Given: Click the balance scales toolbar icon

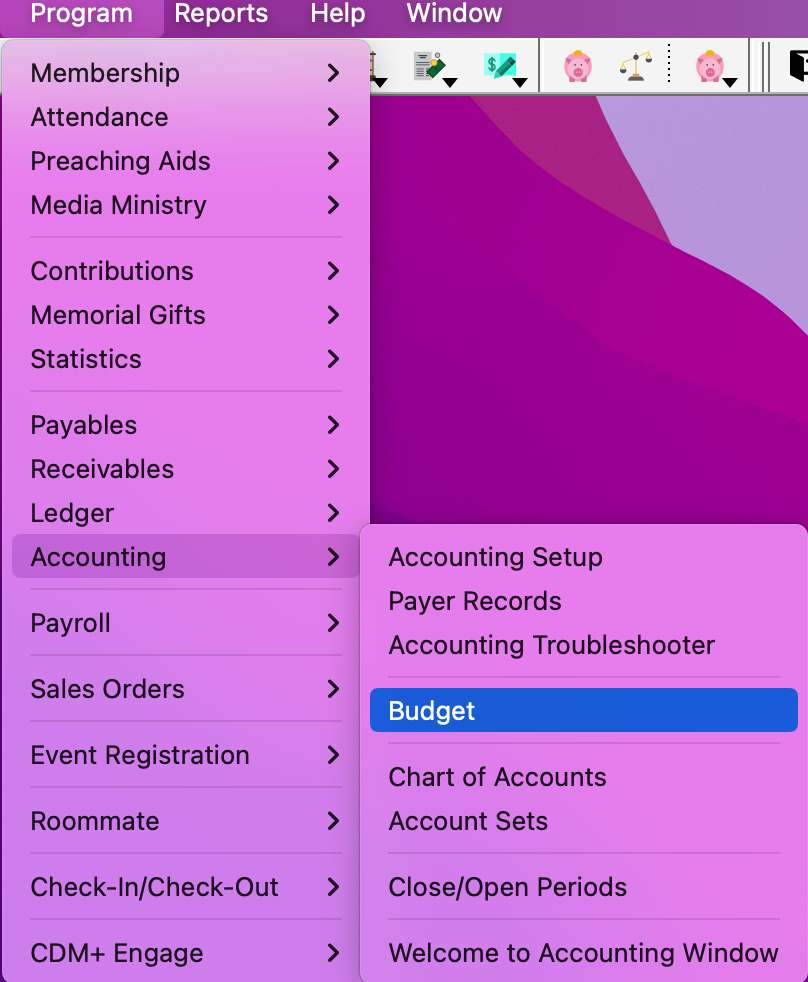Looking at the screenshot, I should point(634,67).
